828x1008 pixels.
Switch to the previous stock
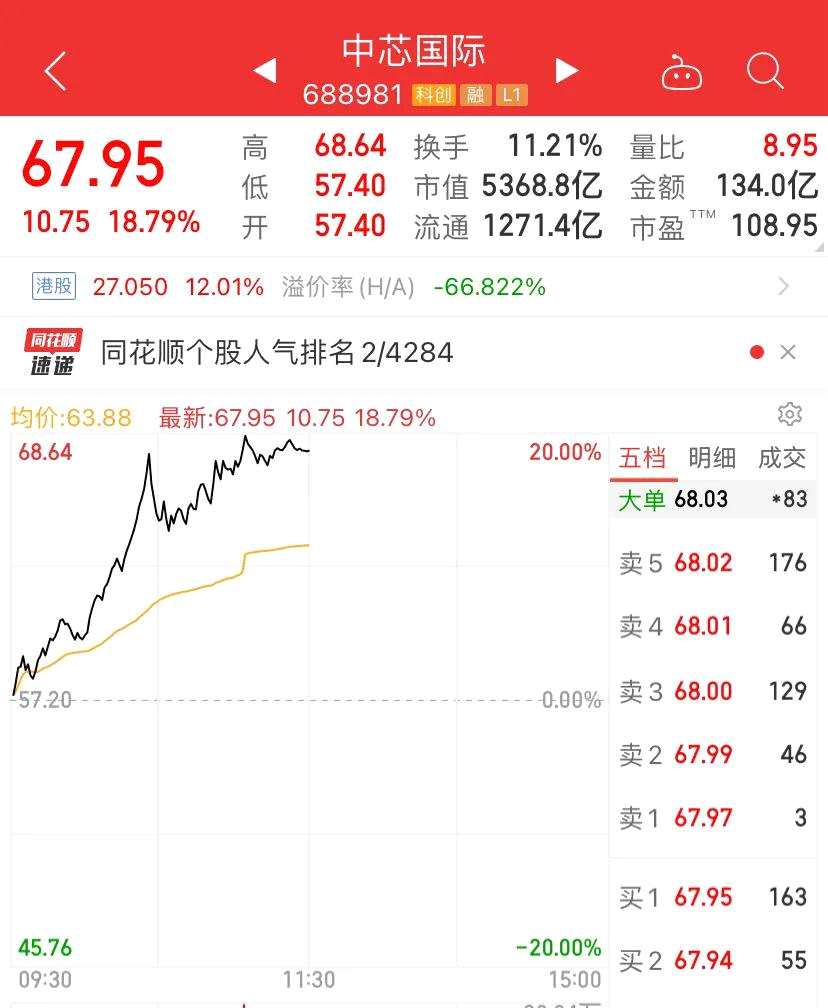pos(264,71)
